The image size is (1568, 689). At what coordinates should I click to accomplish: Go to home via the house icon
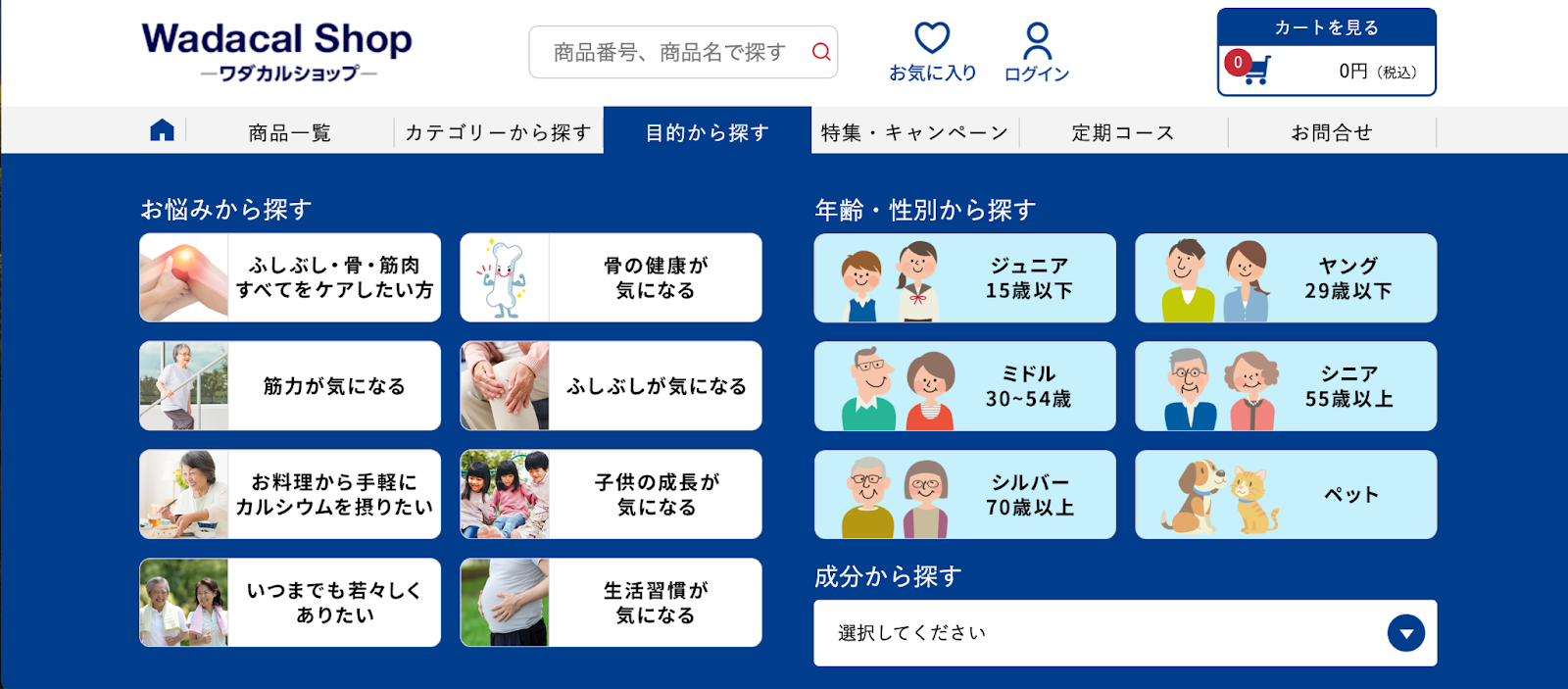coord(162,130)
